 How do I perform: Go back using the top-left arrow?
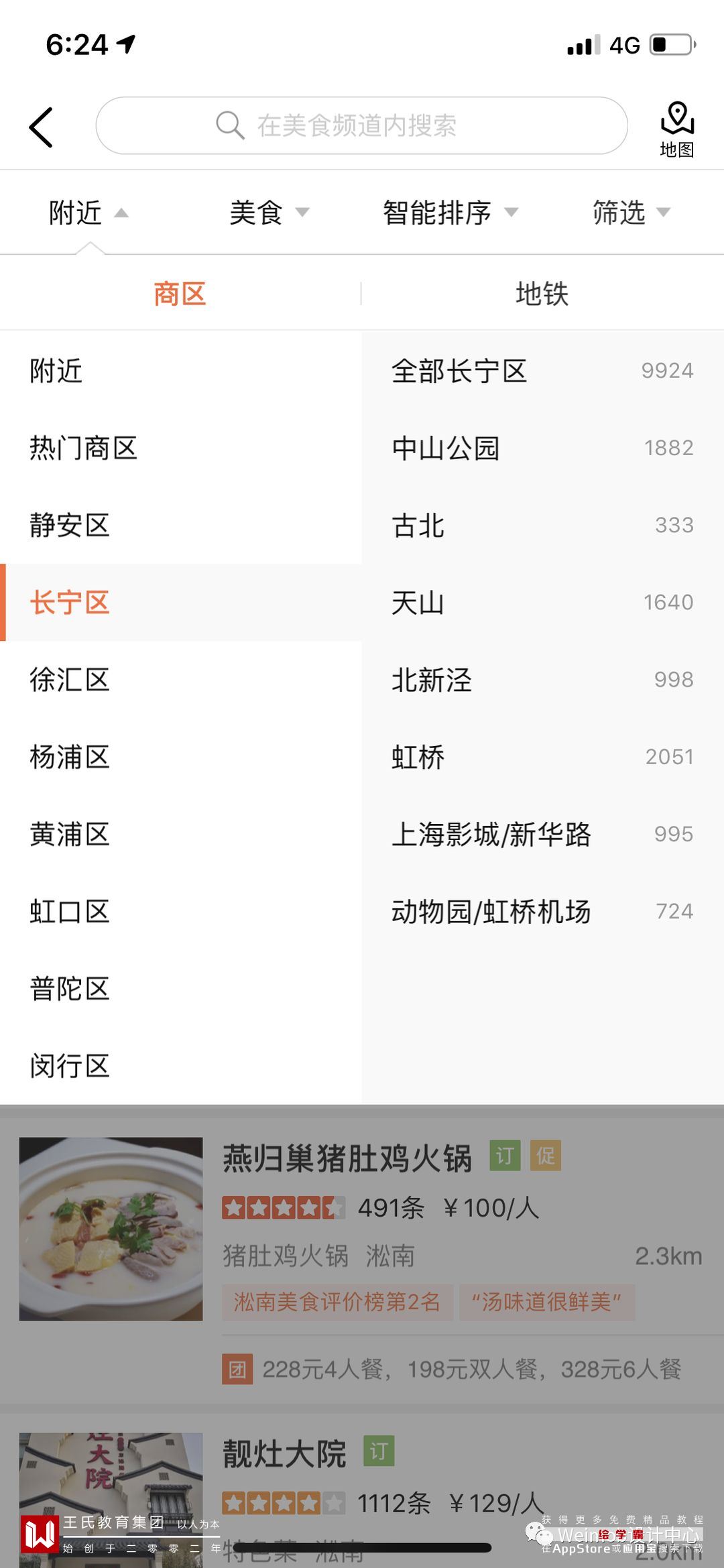[41, 127]
